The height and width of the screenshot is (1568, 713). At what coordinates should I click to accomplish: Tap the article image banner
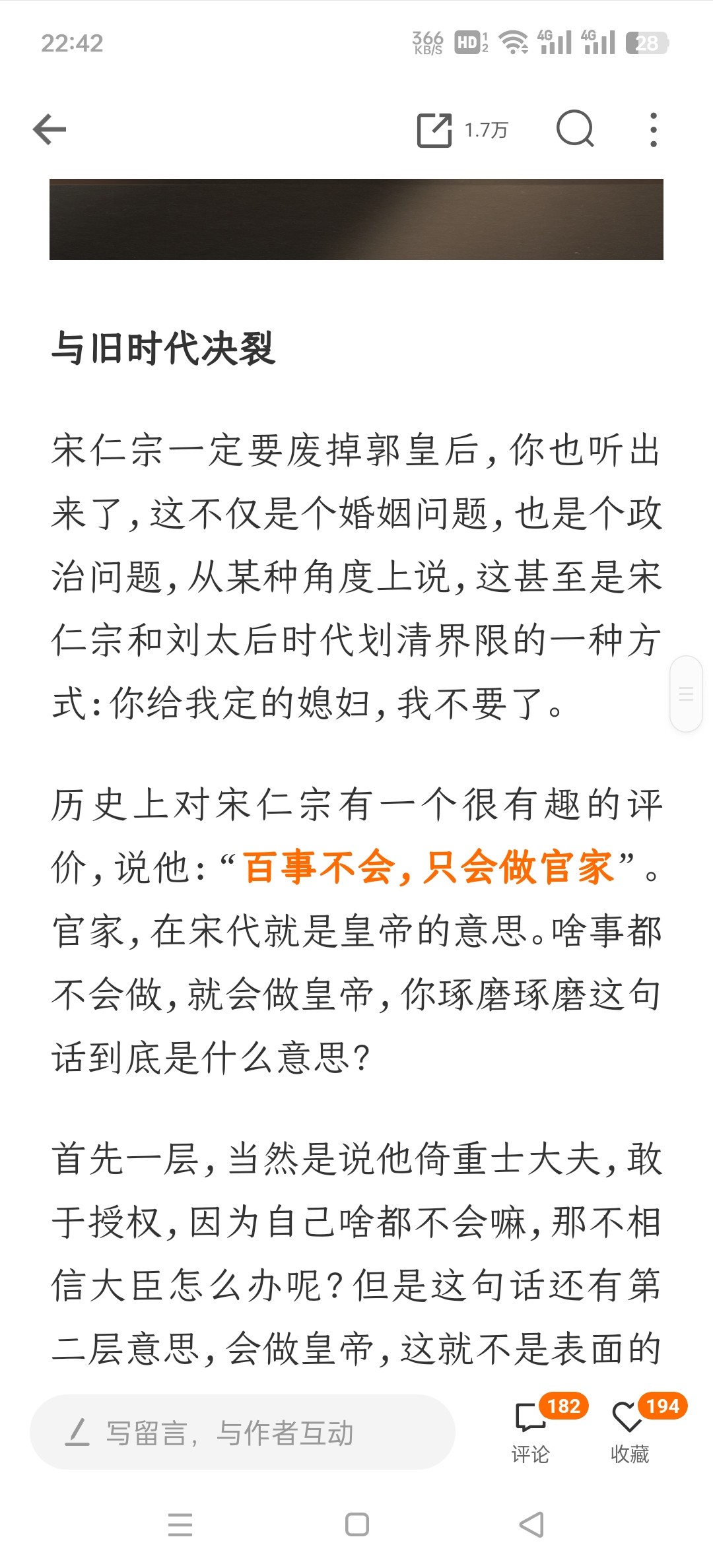pos(356,219)
